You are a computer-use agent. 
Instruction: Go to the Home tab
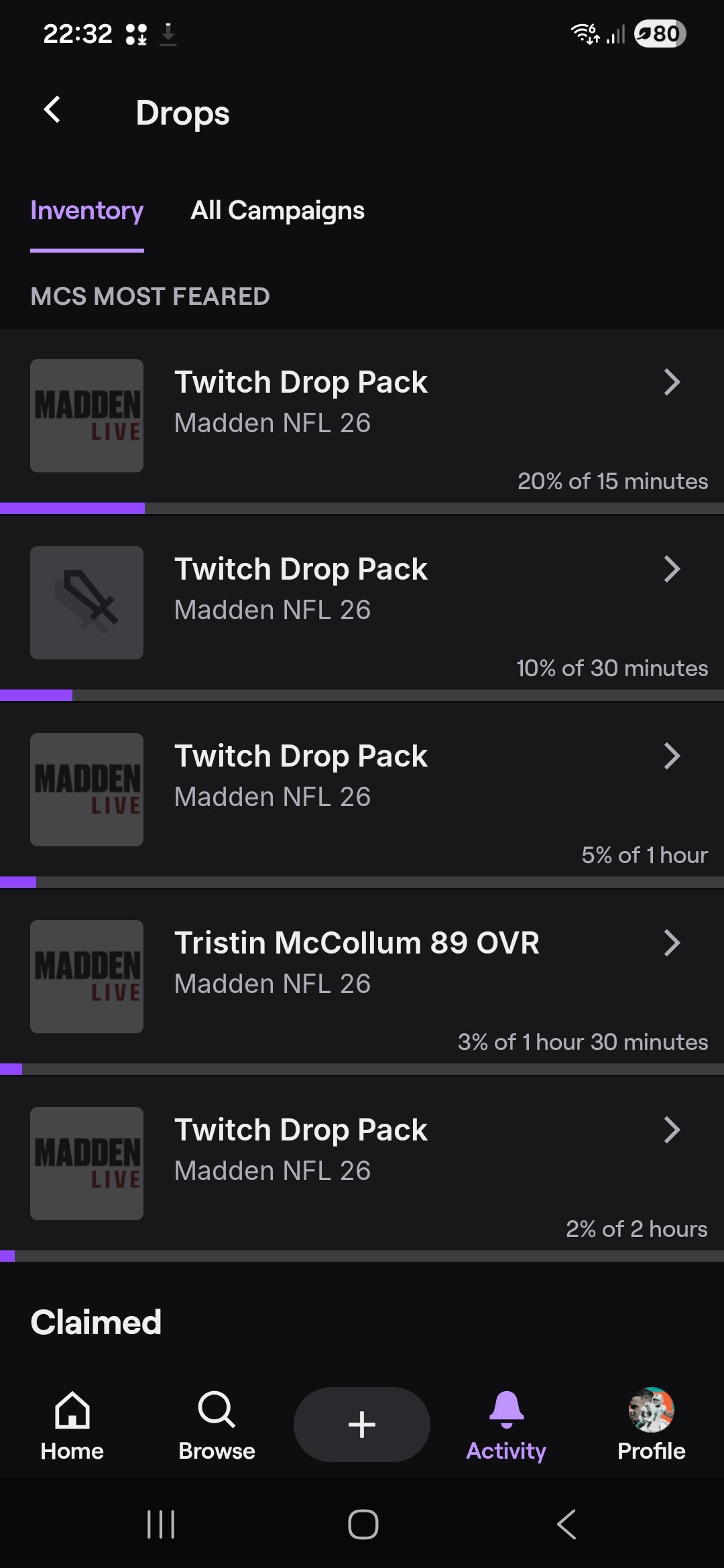(72, 1425)
